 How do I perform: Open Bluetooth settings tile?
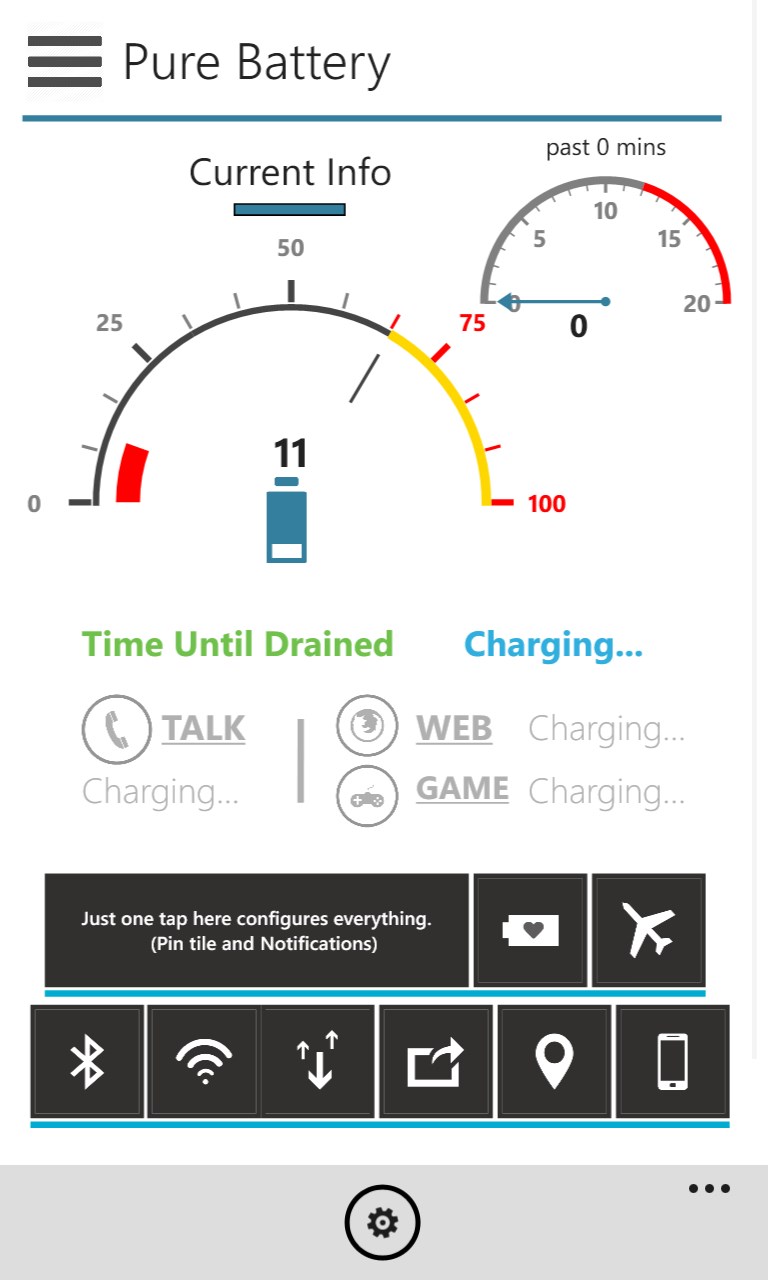point(87,1062)
